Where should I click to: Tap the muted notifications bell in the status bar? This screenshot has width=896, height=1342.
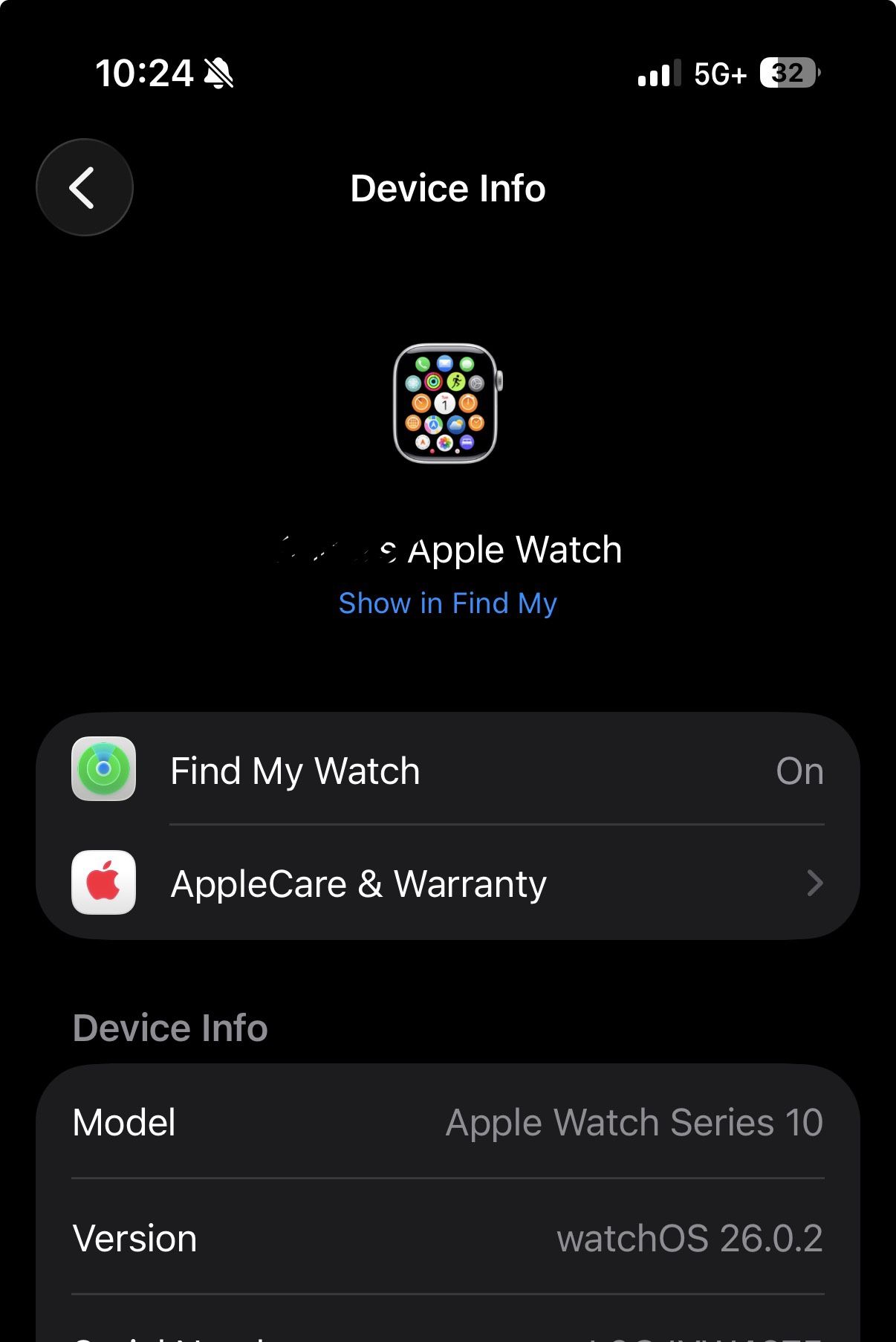click(218, 74)
